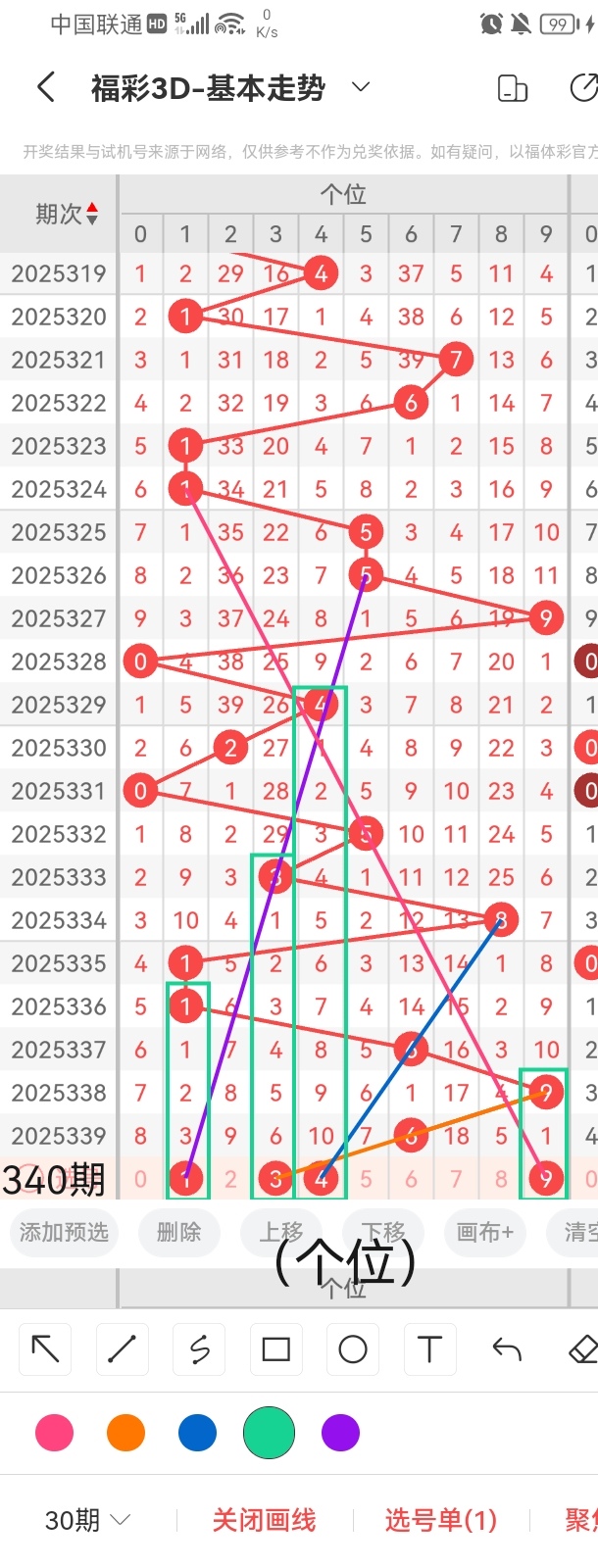Select the rectangle drawing tool
This screenshot has height=1568, width=598.
point(275,1349)
